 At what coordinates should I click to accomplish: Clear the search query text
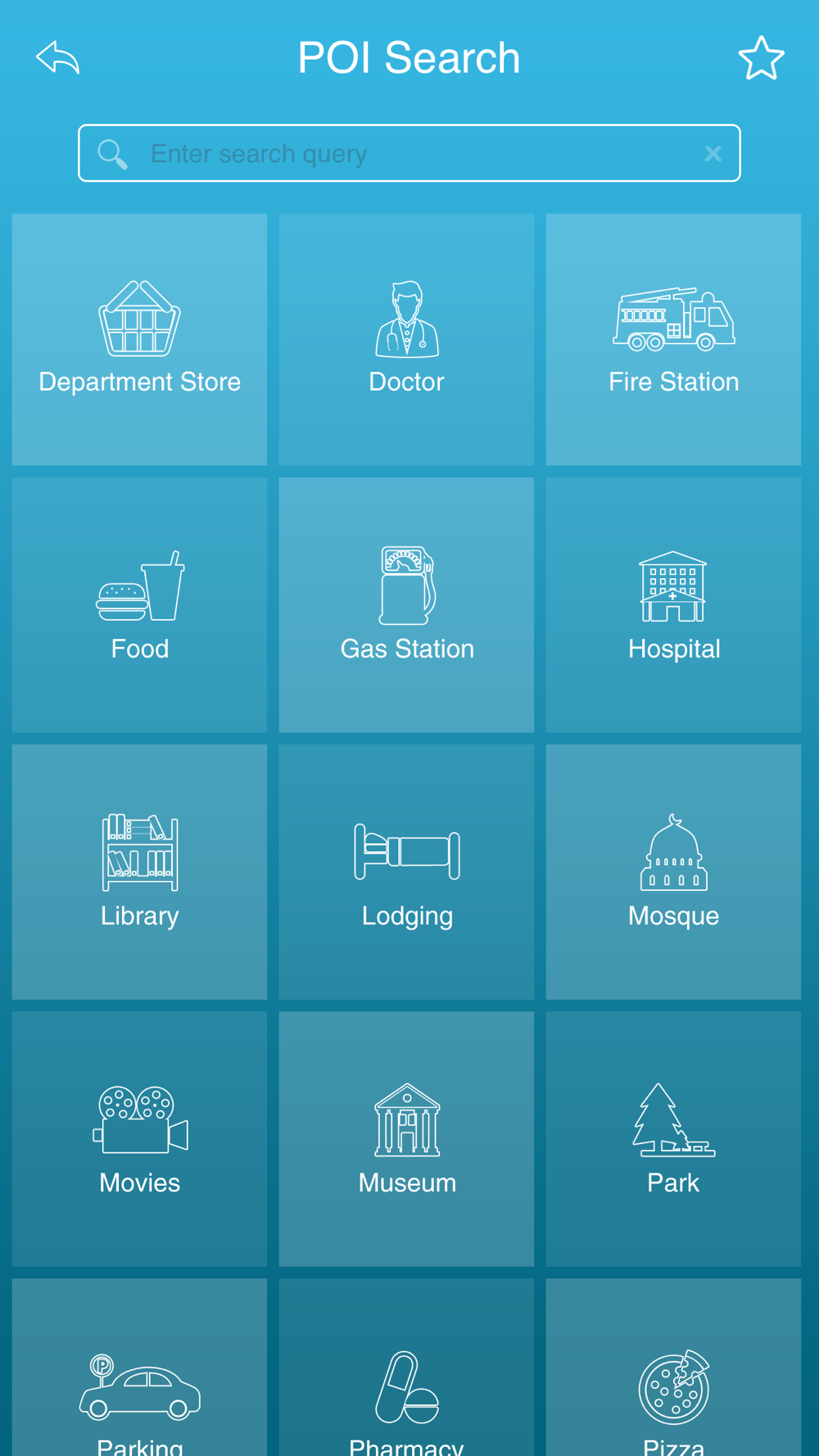pyautogui.click(x=713, y=153)
